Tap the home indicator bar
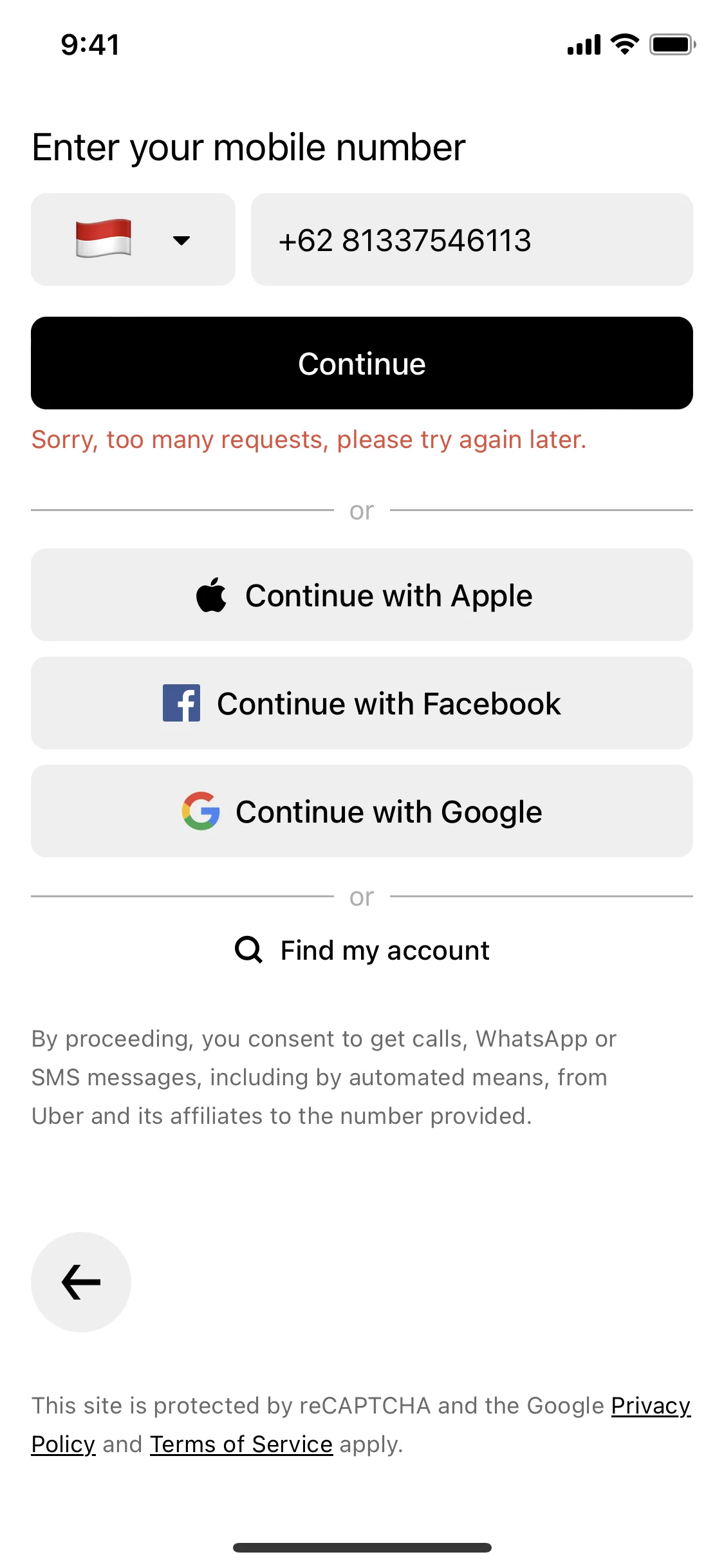This screenshot has height=1568, width=724. point(362,1546)
